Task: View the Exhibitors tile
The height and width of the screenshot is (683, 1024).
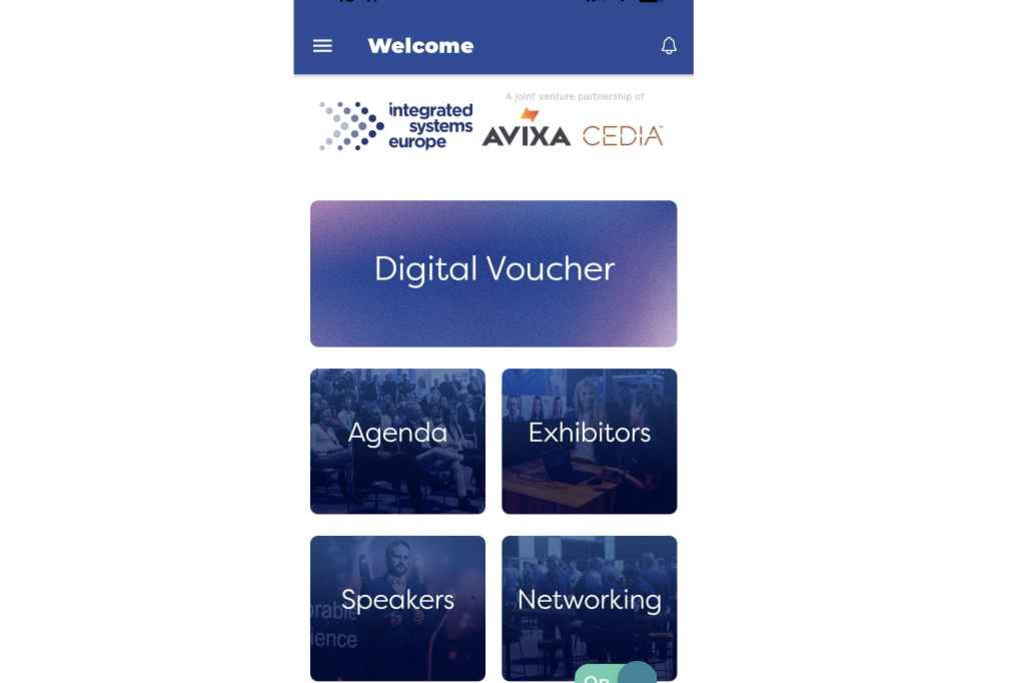Action: pos(589,441)
